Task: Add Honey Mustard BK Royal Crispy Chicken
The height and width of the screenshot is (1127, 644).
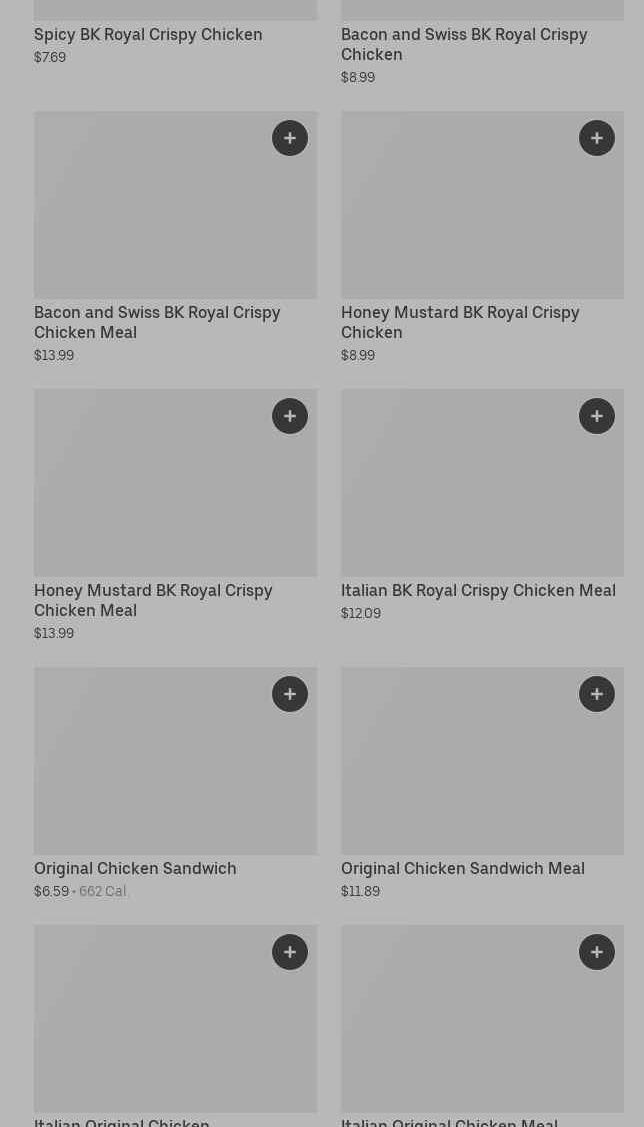Action: point(597,138)
